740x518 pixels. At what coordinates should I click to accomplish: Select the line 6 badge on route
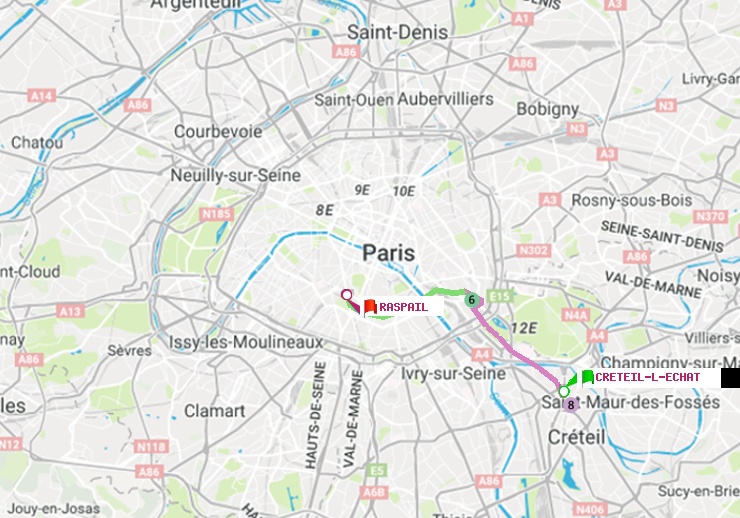(471, 300)
